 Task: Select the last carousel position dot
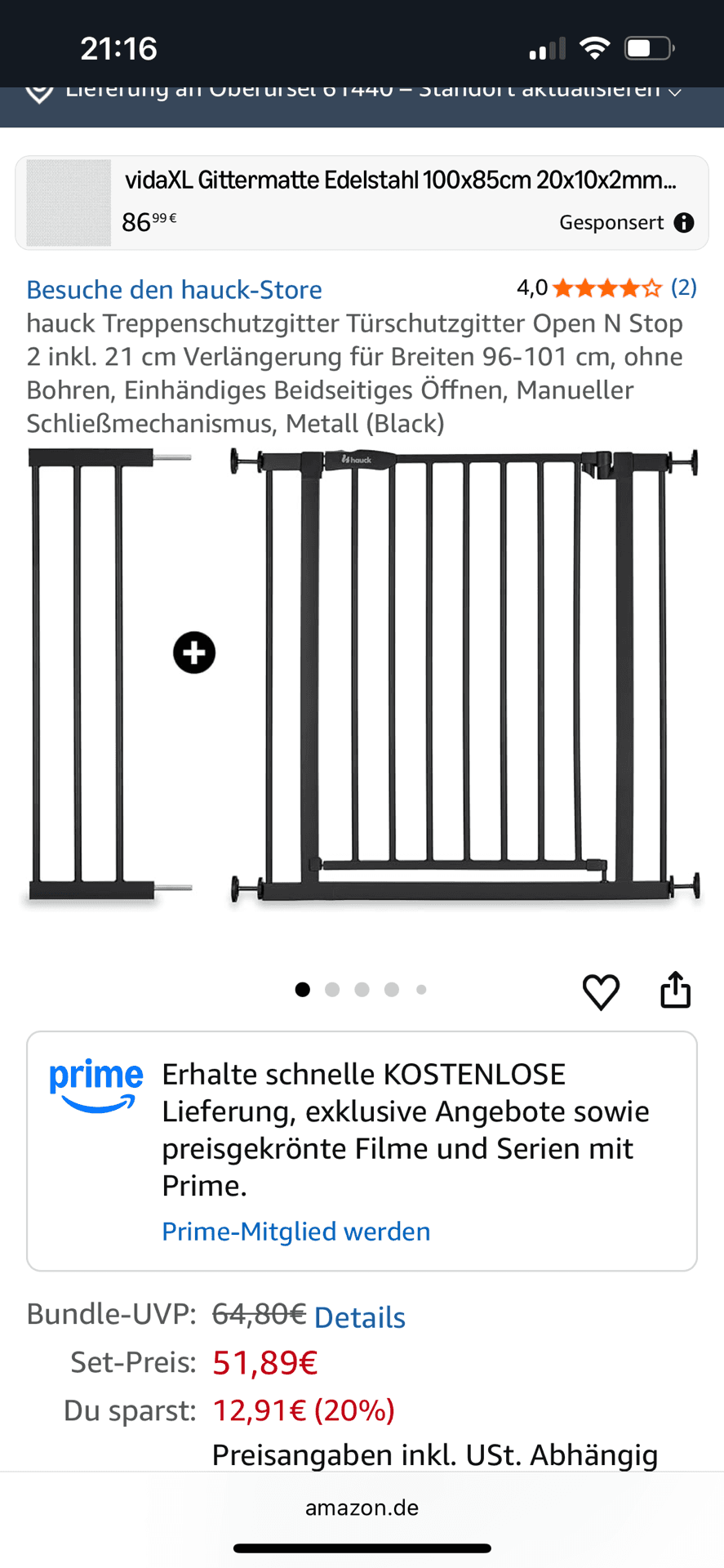420,989
